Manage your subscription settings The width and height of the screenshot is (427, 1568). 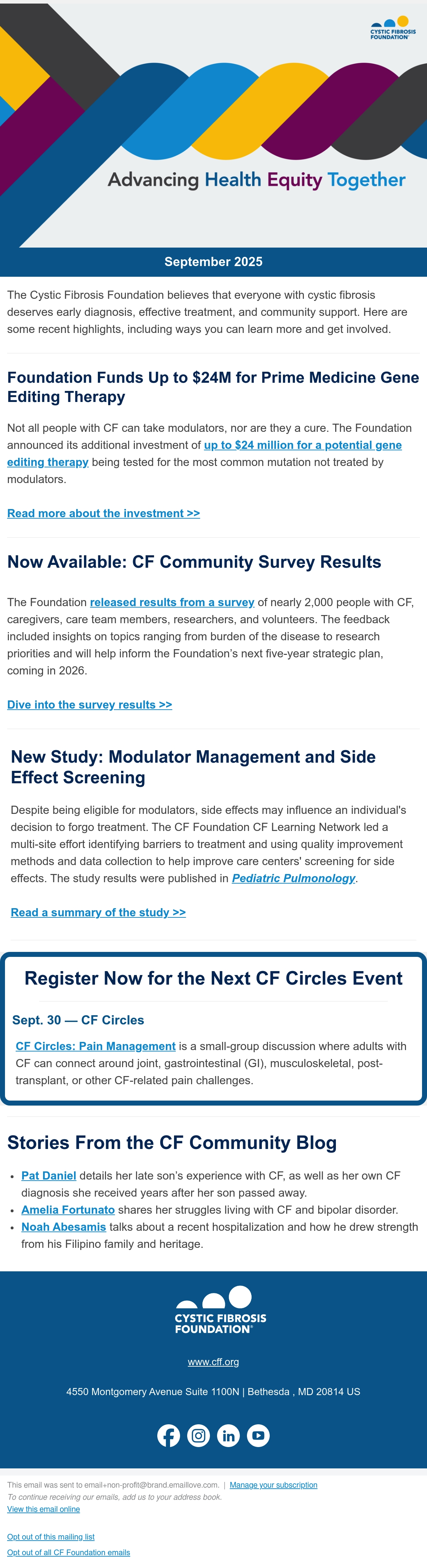[274, 1485]
